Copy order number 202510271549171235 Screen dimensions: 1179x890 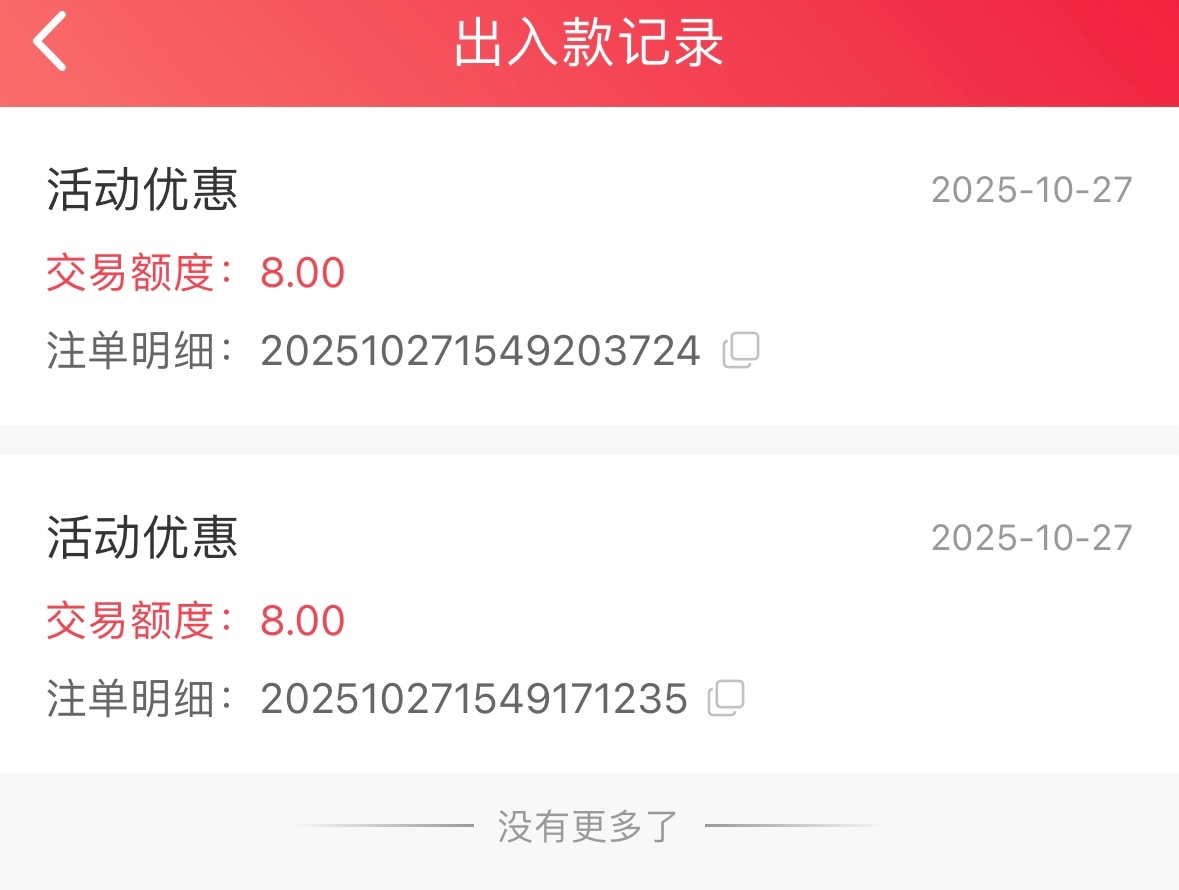[x=726, y=698]
